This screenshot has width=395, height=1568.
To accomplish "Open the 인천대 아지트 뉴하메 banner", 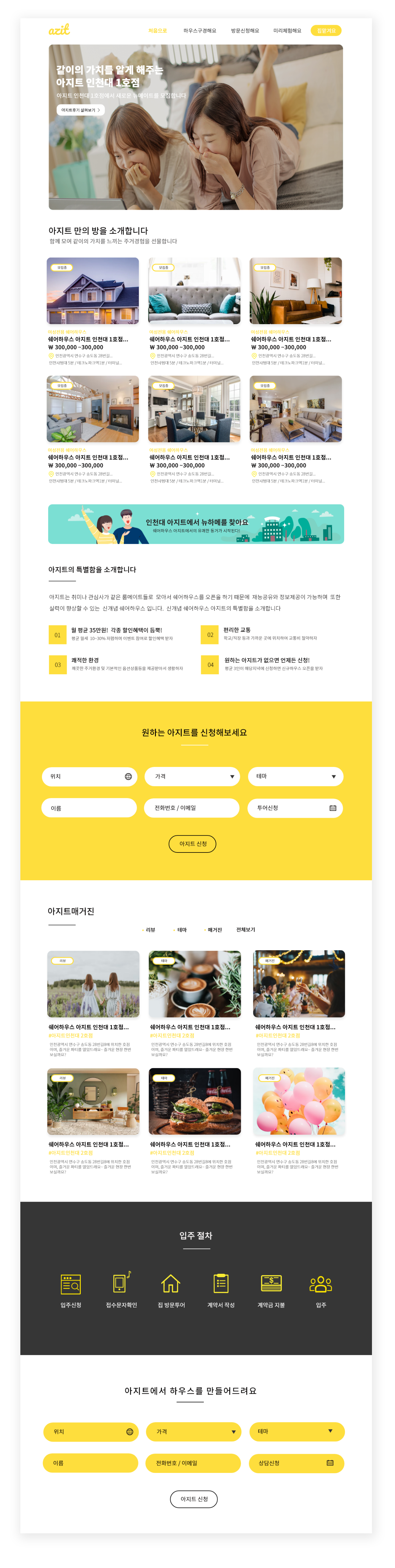I will [196, 524].
